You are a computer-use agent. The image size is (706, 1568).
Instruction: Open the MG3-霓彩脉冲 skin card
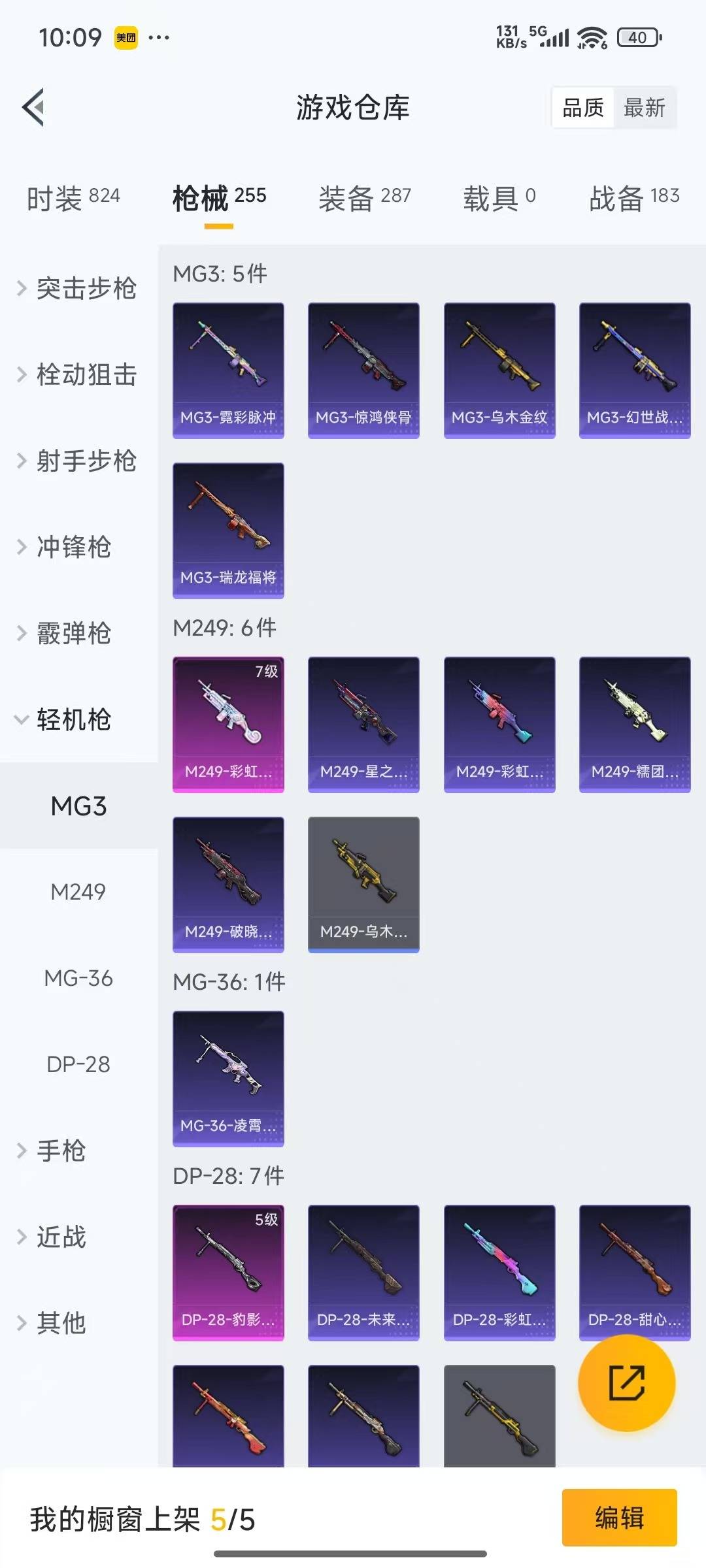[228, 370]
